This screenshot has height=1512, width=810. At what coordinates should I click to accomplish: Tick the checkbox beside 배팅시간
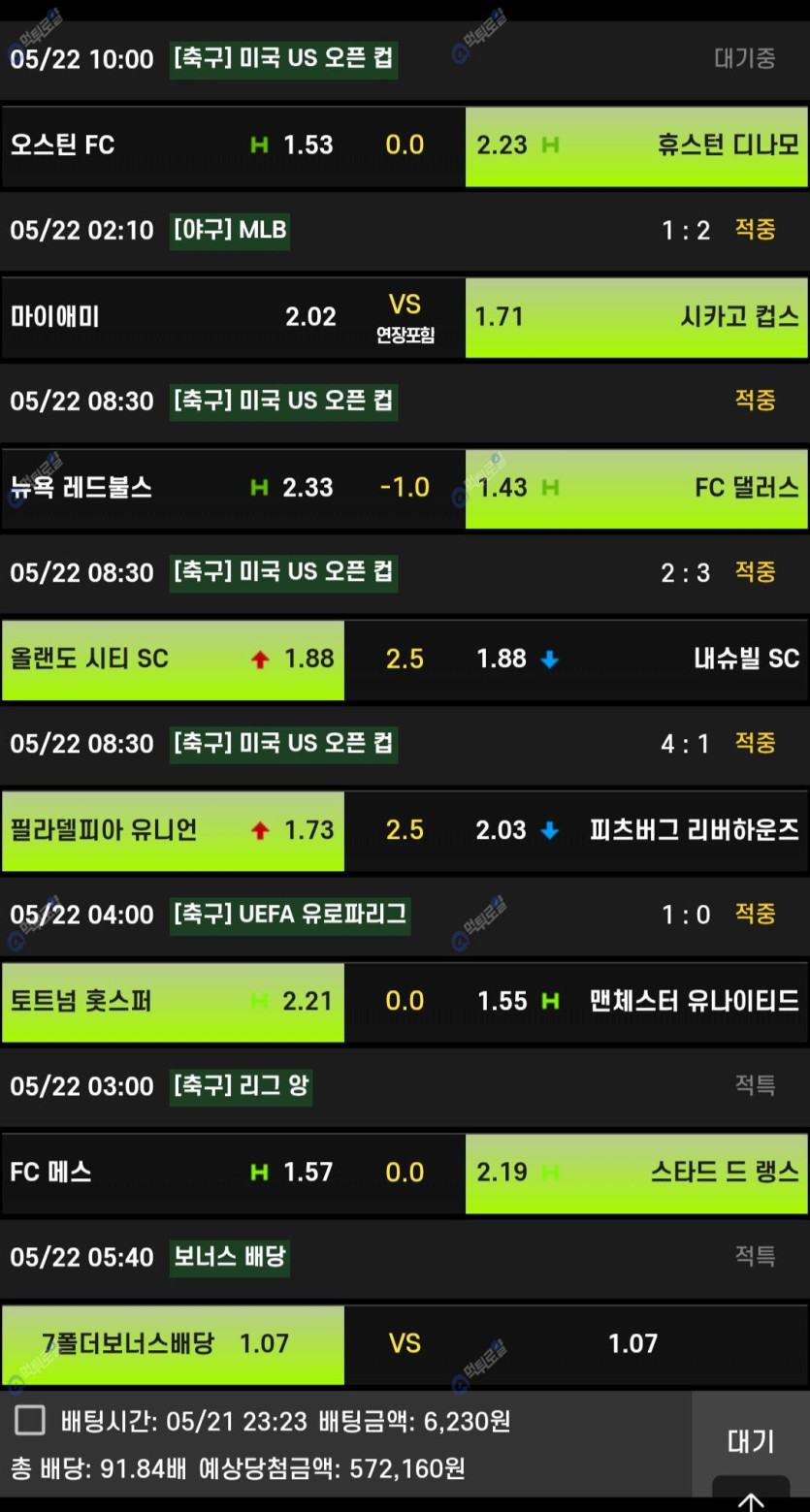click(x=30, y=1421)
